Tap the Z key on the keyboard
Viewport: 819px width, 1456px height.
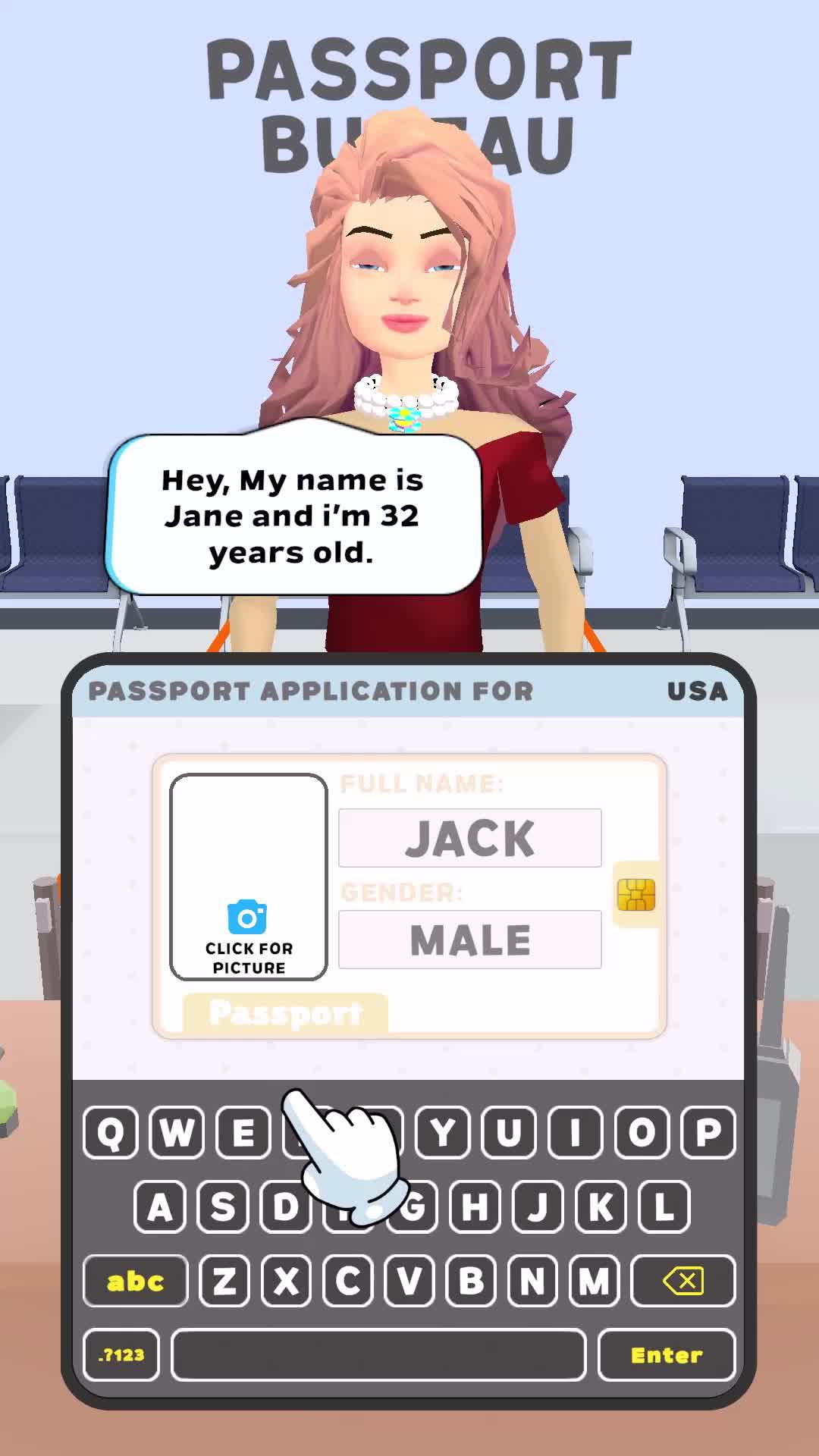point(225,1281)
